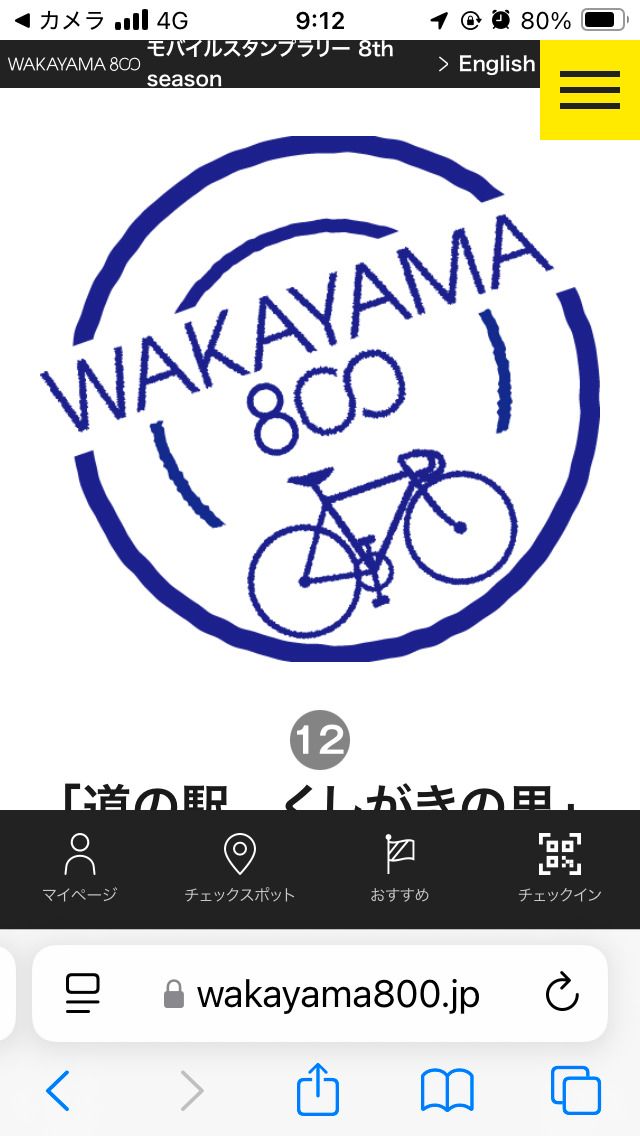The height and width of the screenshot is (1136, 640).
Task: Open the マイページ tab
Action: pyautogui.click(x=79, y=867)
